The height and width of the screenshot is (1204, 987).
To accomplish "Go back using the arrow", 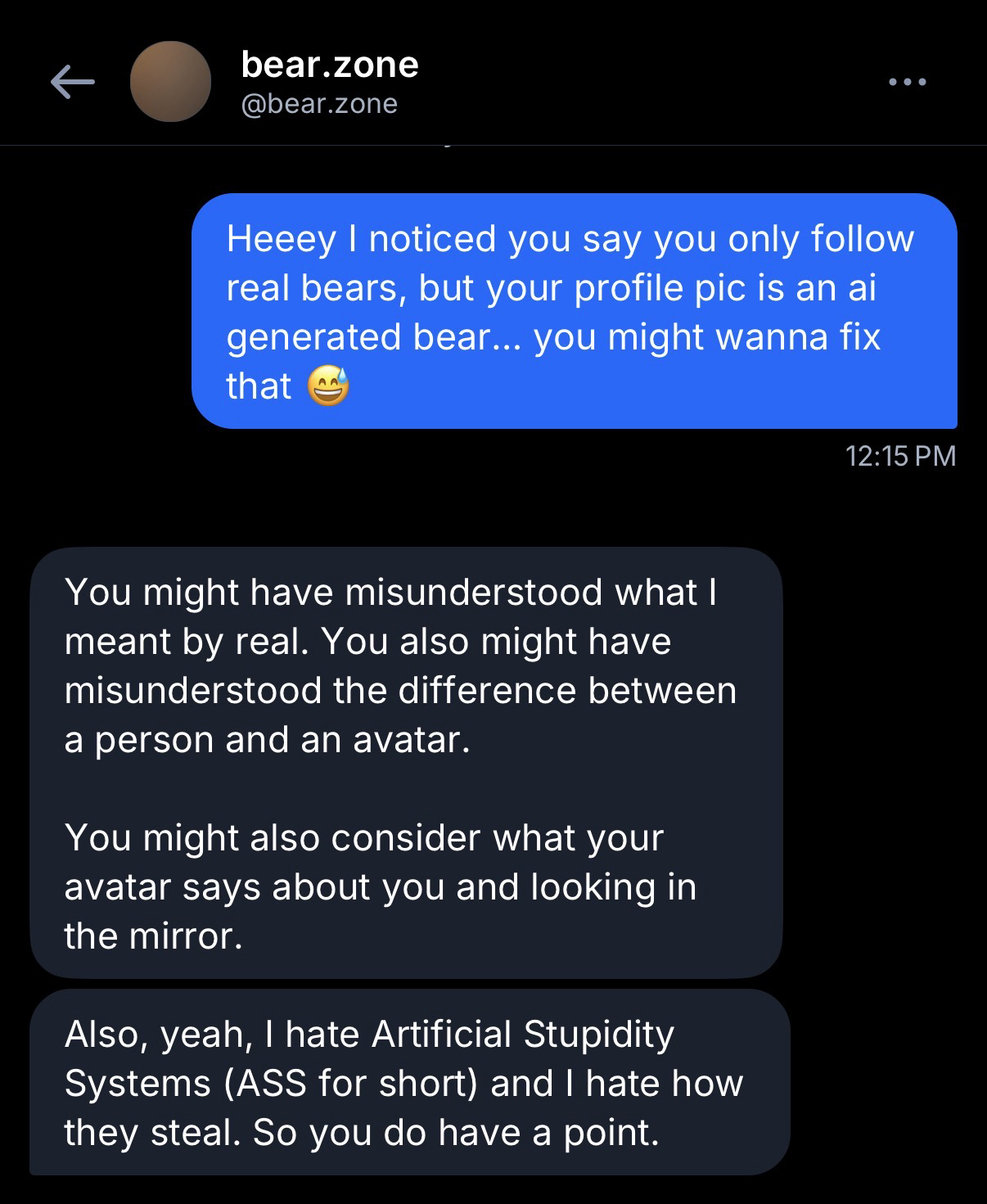I will tap(72, 82).
